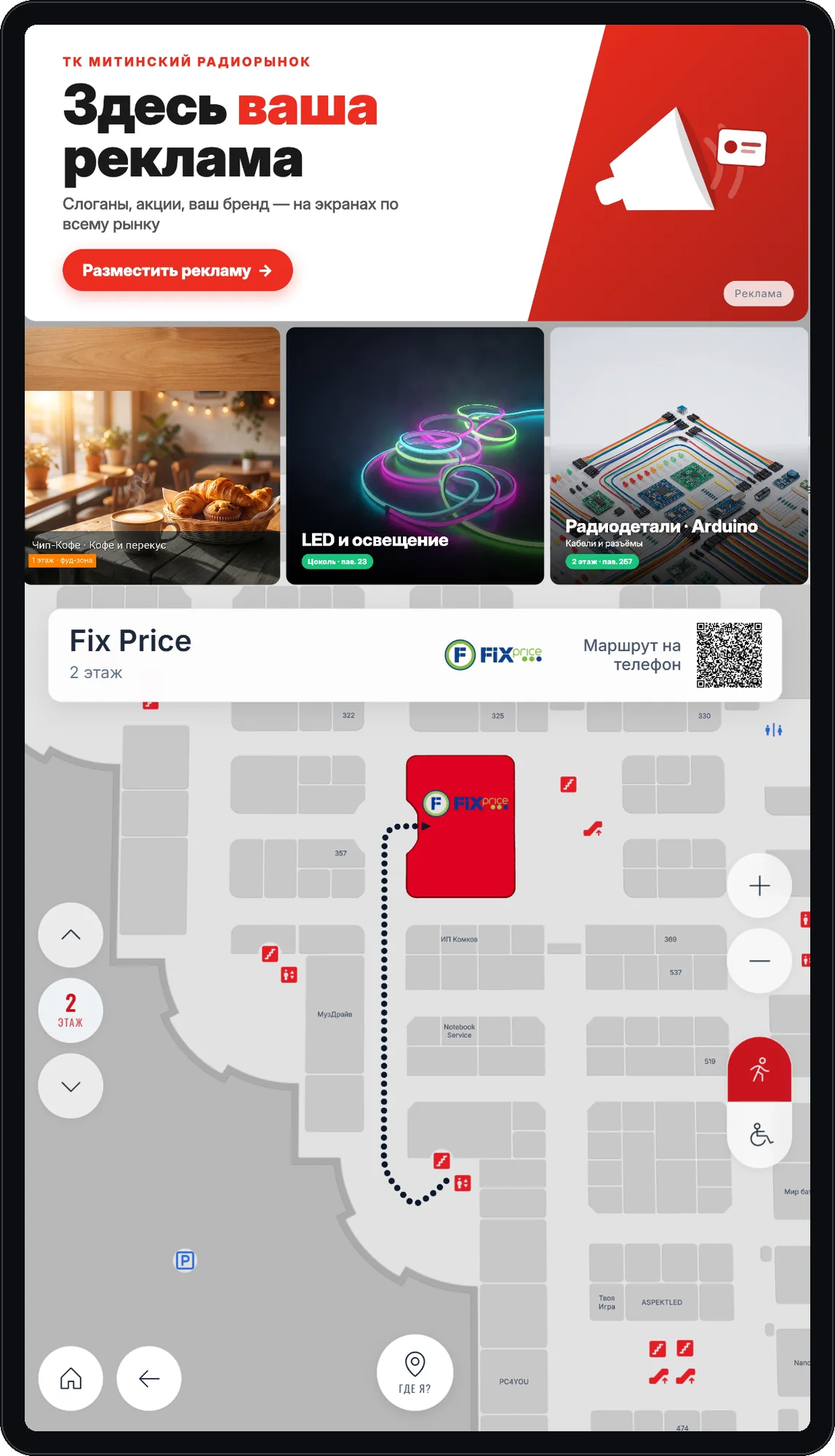Open the LED и освещение card
Screen dimensions: 835x1456
(x=415, y=456)
